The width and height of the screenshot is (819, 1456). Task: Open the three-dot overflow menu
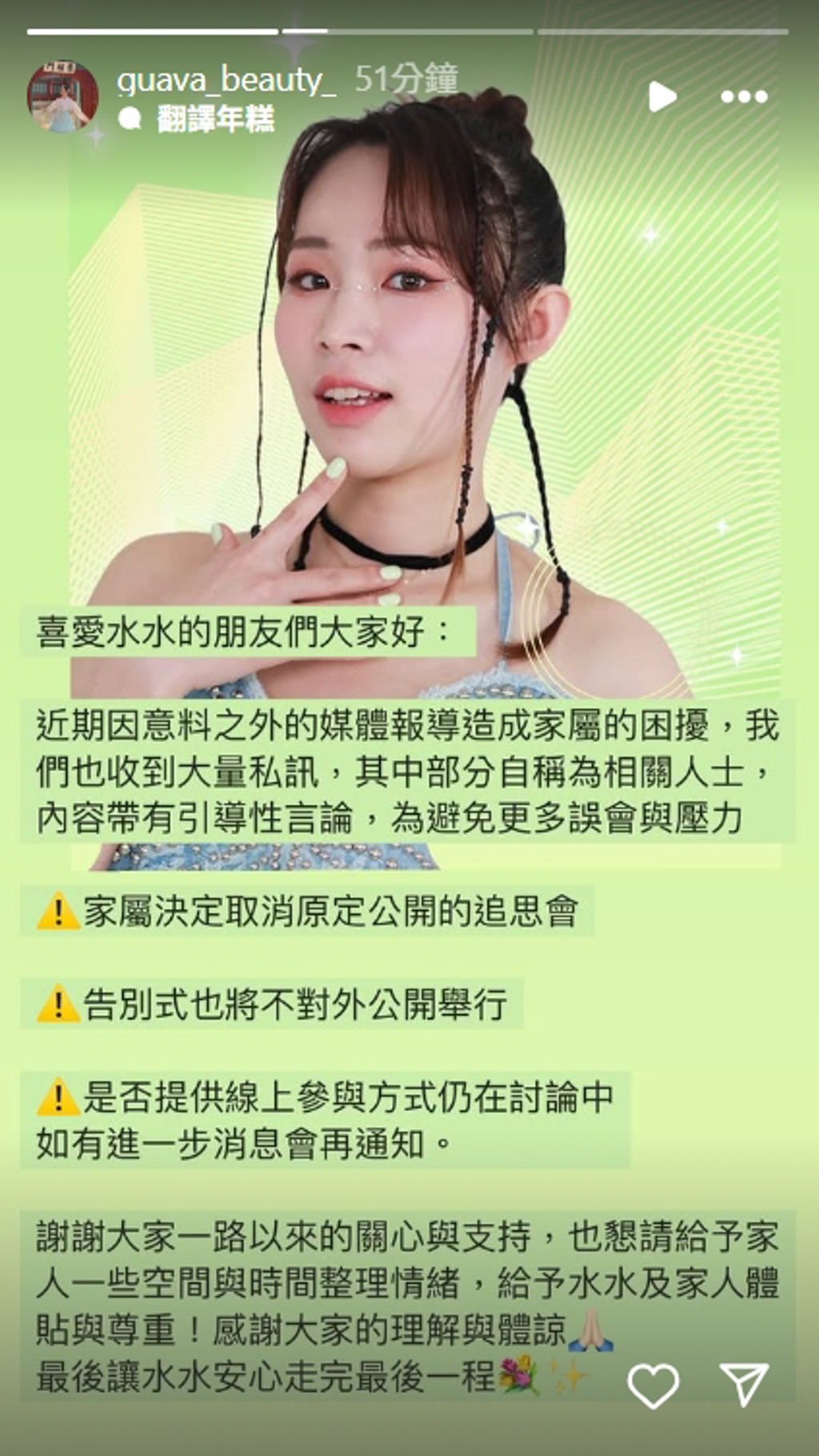click(x=744, y=97)
